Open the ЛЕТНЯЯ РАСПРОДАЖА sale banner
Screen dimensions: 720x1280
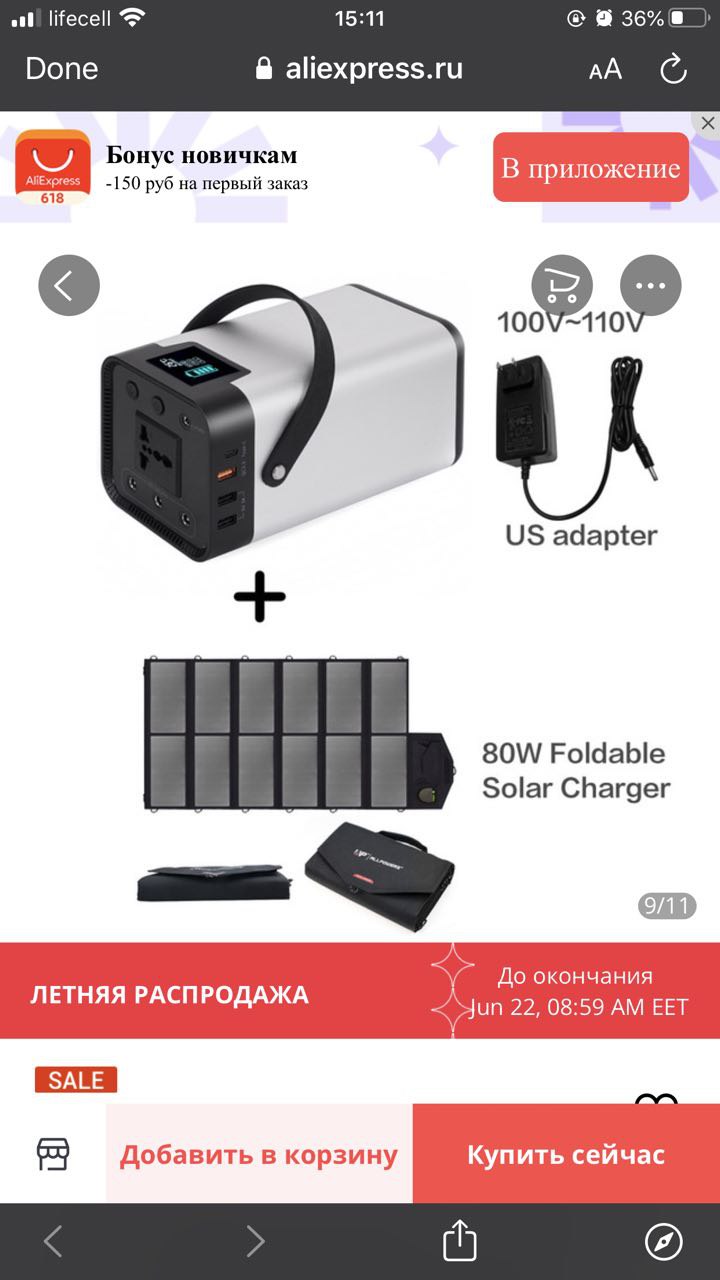[360, 990]
